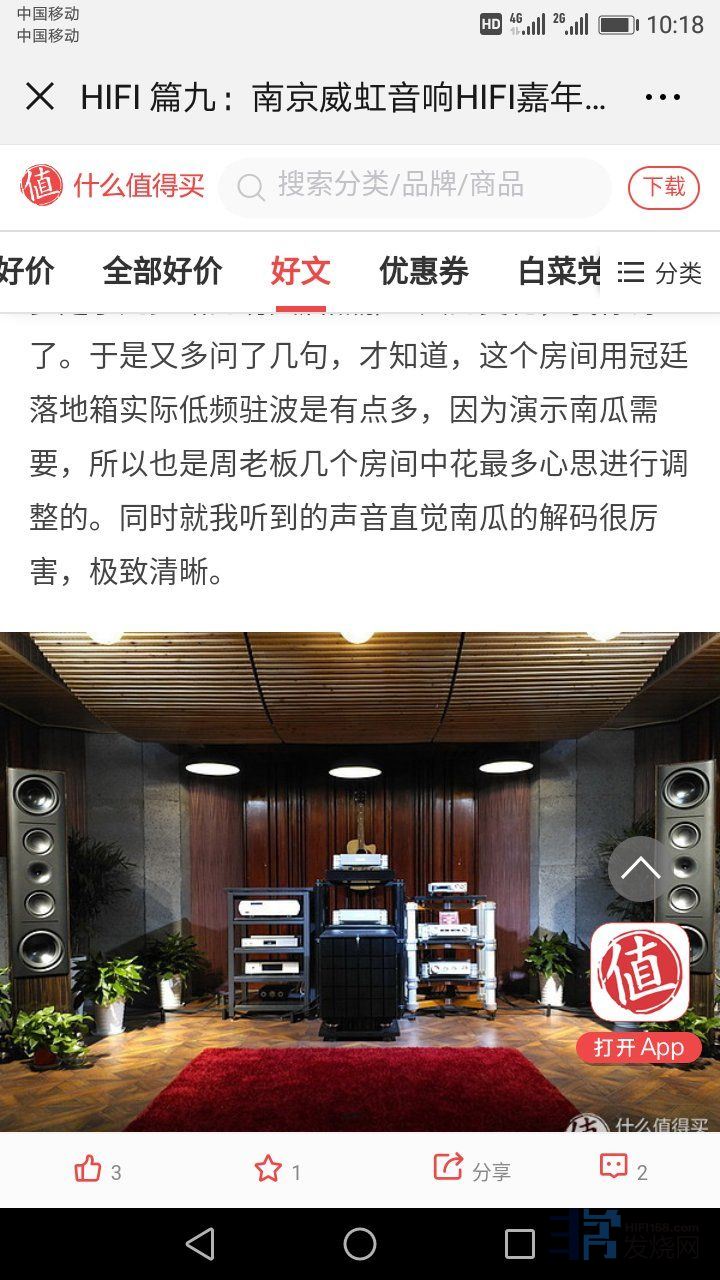Switch to the 全部好价 tab

[162, 271]
